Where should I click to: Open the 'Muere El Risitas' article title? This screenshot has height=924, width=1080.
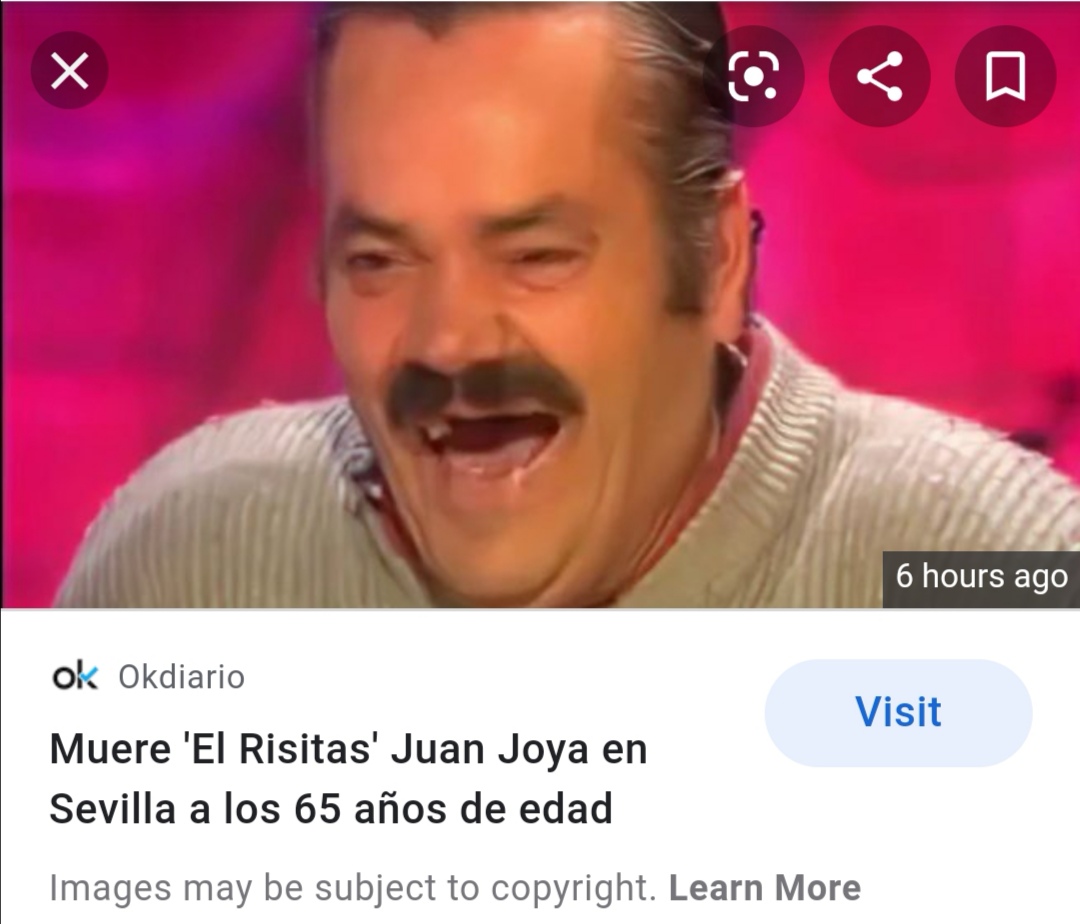348,779
